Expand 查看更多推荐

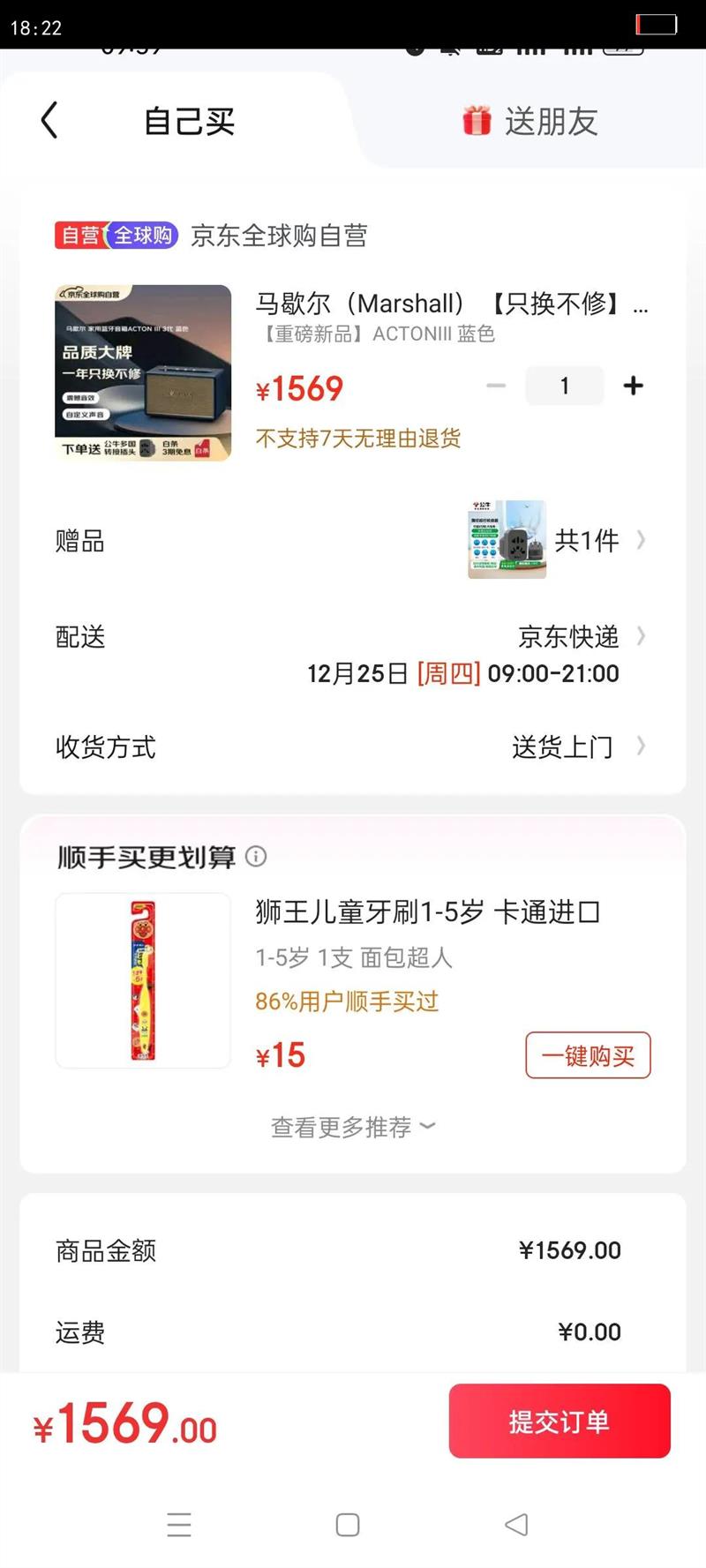[x=353, y=1127]
